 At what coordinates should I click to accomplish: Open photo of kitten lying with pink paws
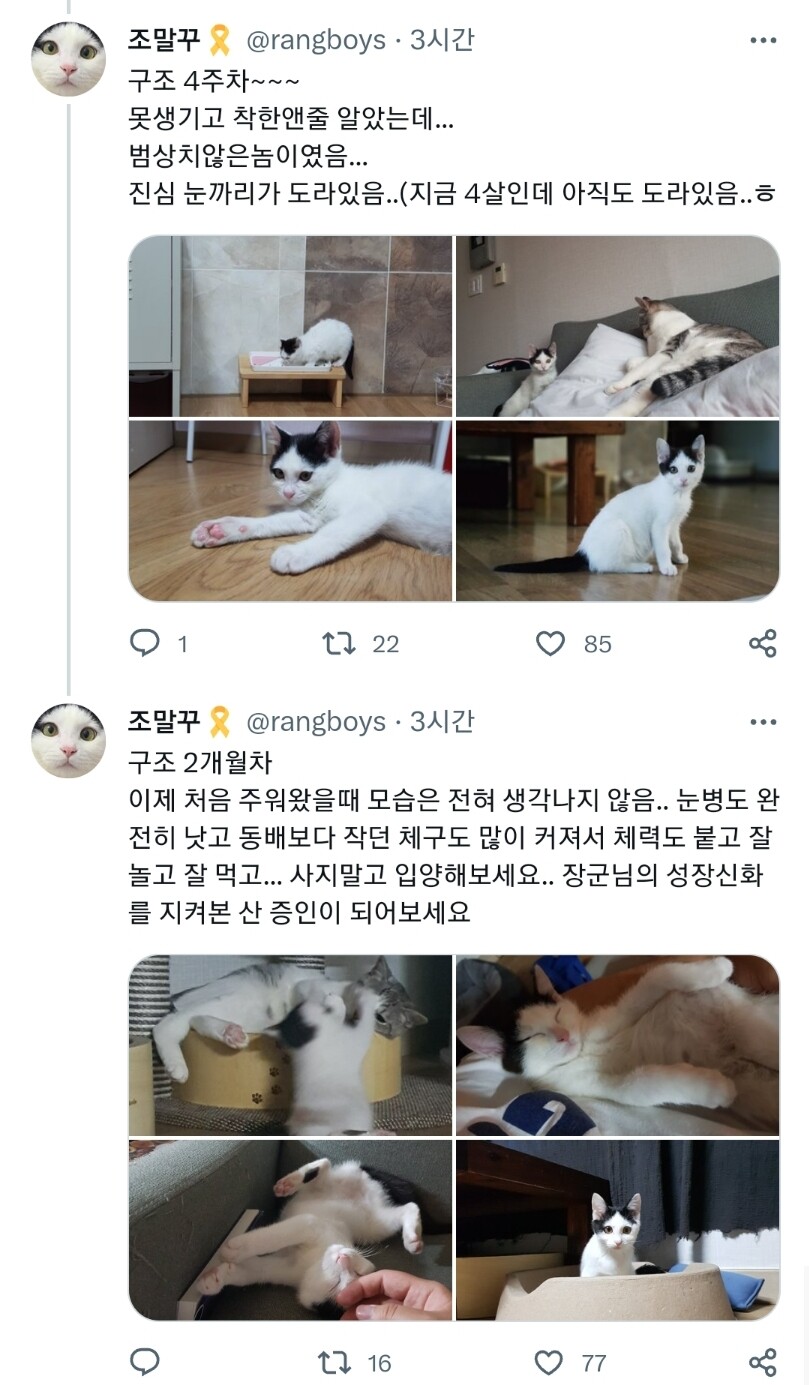[290, 510]
